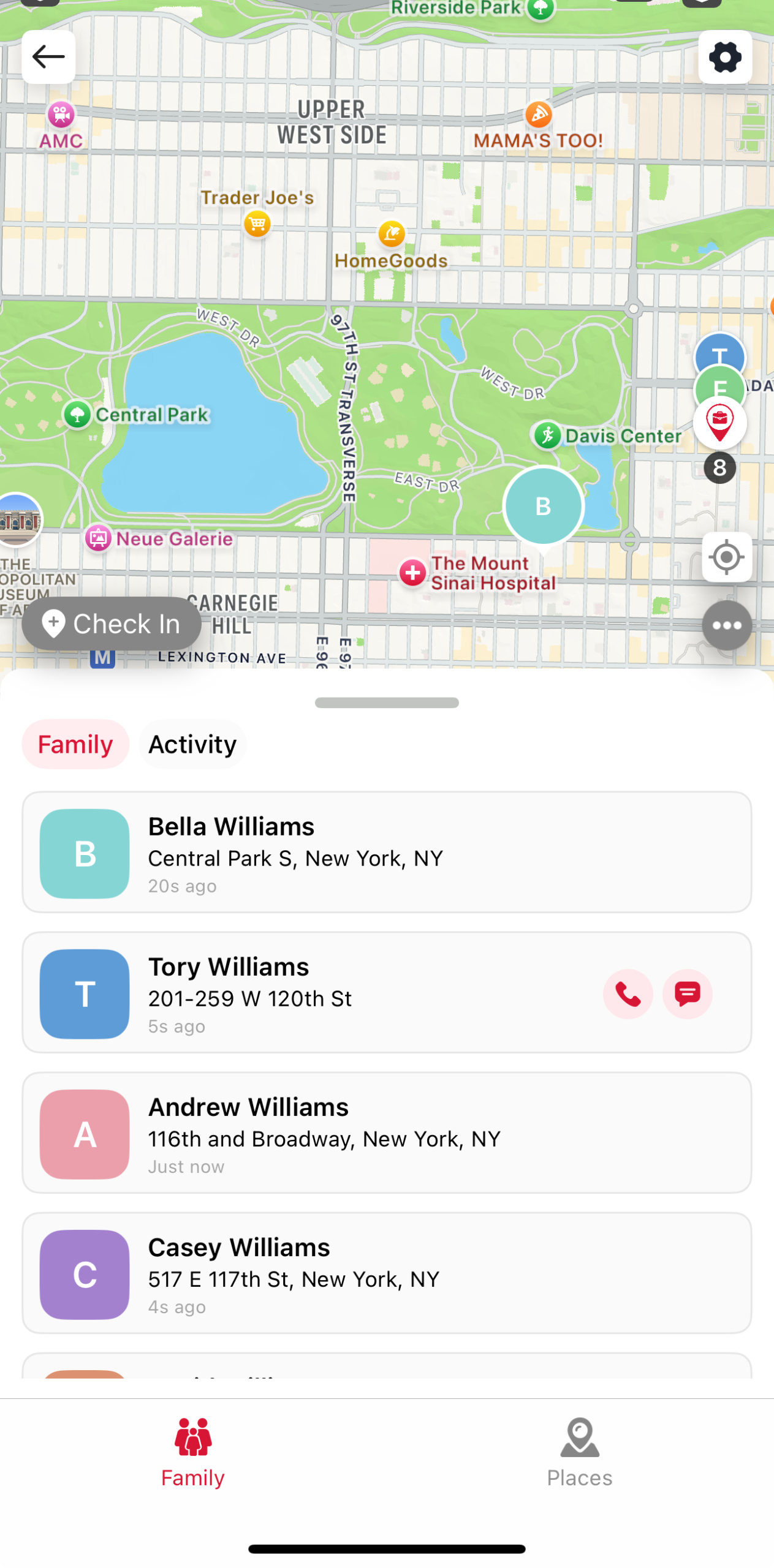Open Casey Williams' location card
Viewport: 774px width, 1568px height.
(386, 1272)
